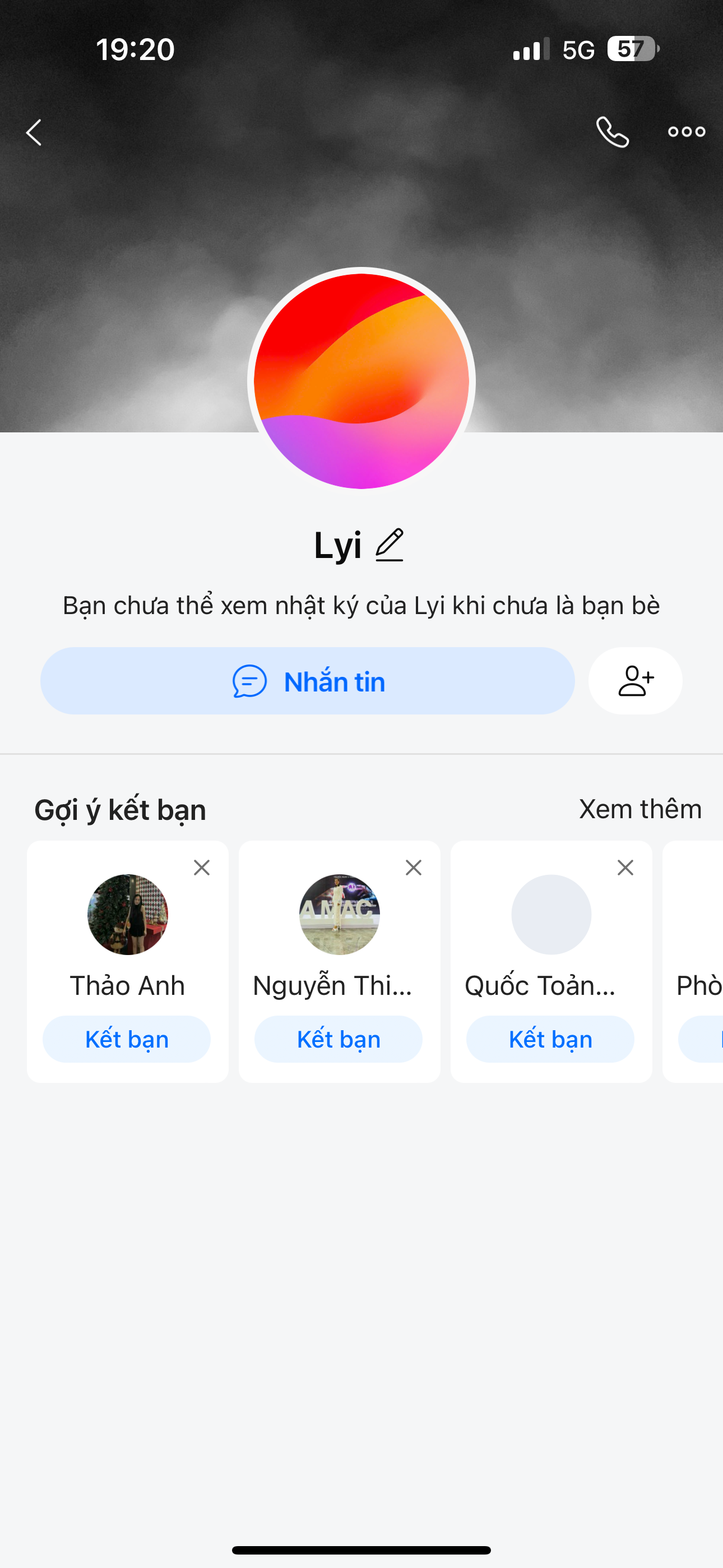
Task: Tap Nhắn tin to message Lyi
Action: point(307,681)
